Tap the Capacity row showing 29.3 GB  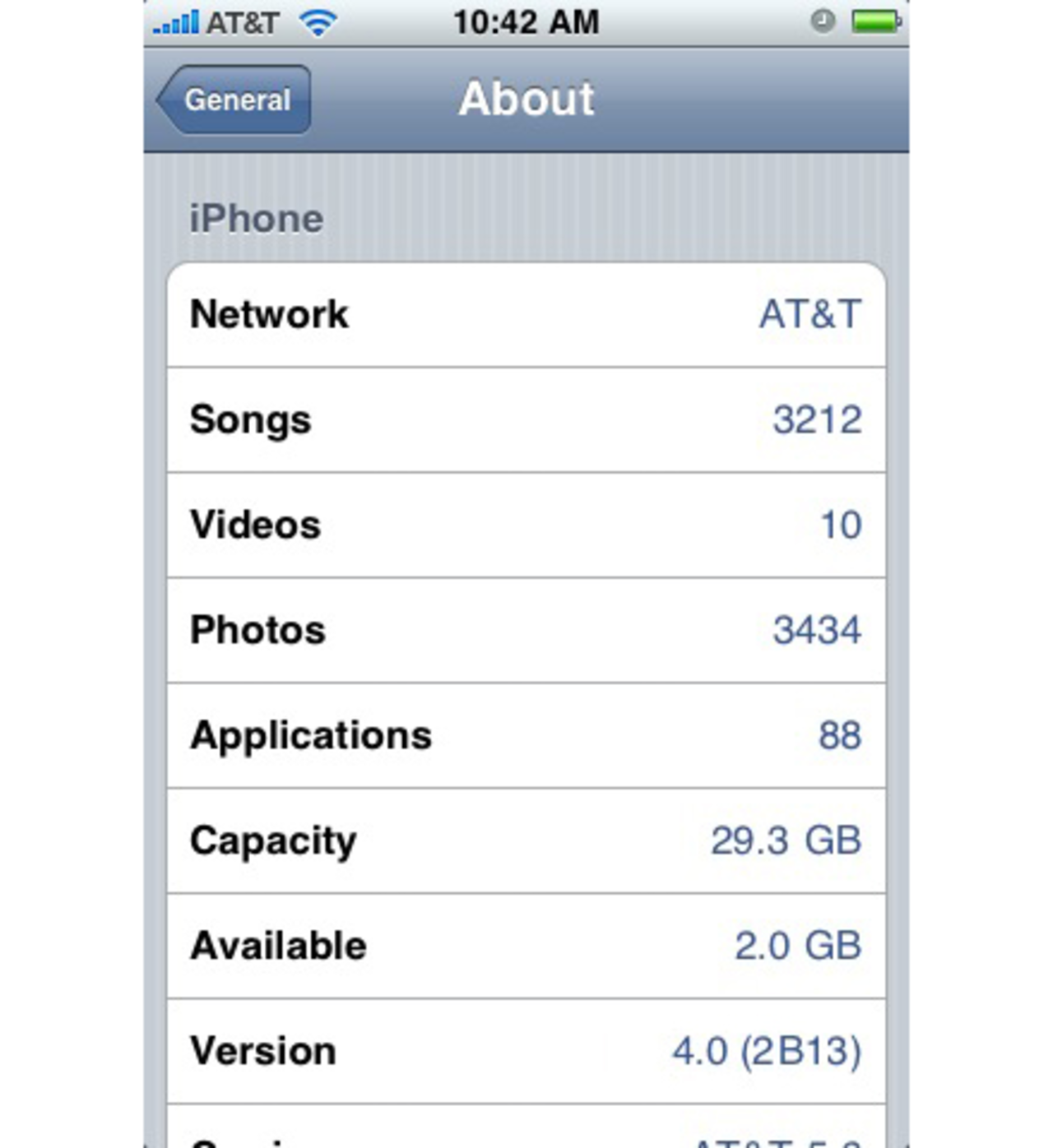(526, 840)
